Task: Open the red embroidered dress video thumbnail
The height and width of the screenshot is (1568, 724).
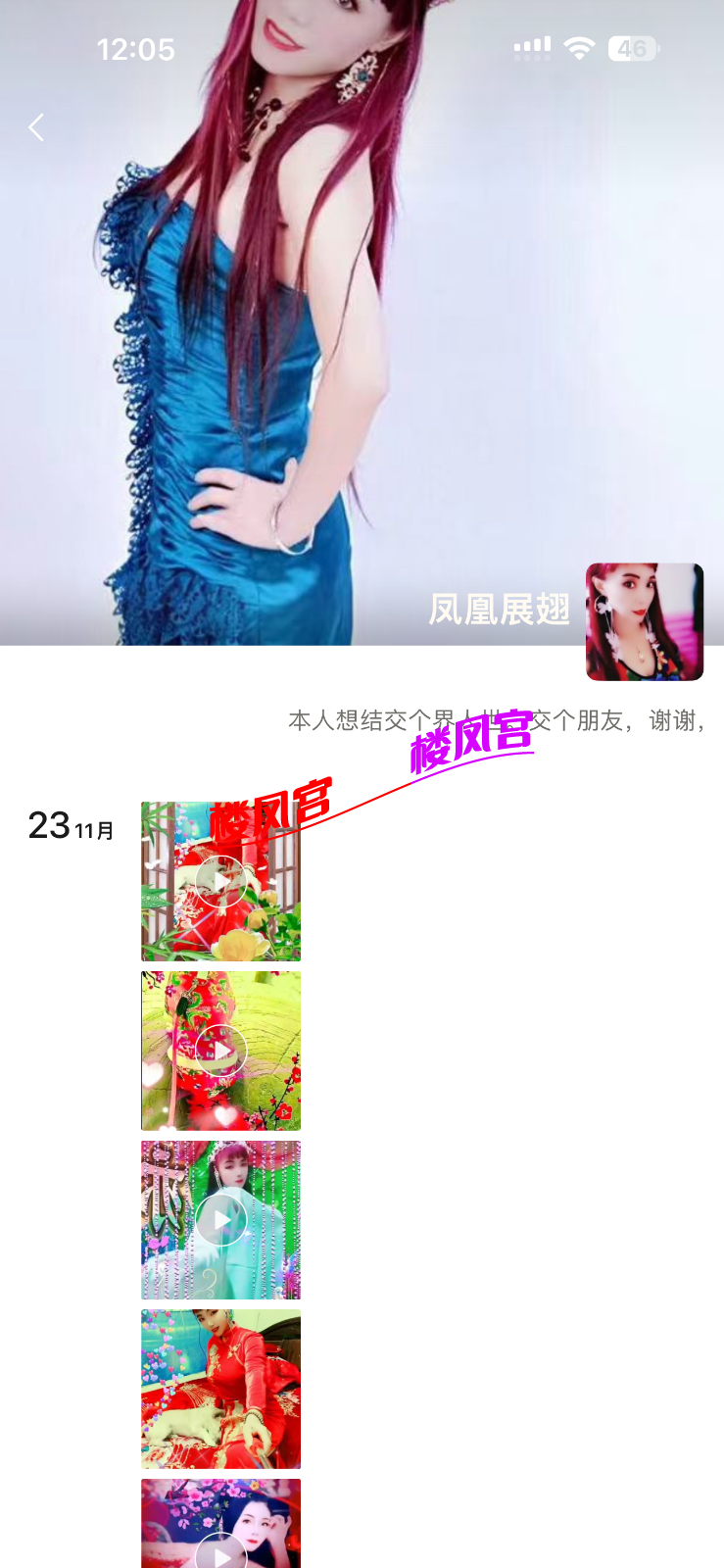Action: (220, 1390)
